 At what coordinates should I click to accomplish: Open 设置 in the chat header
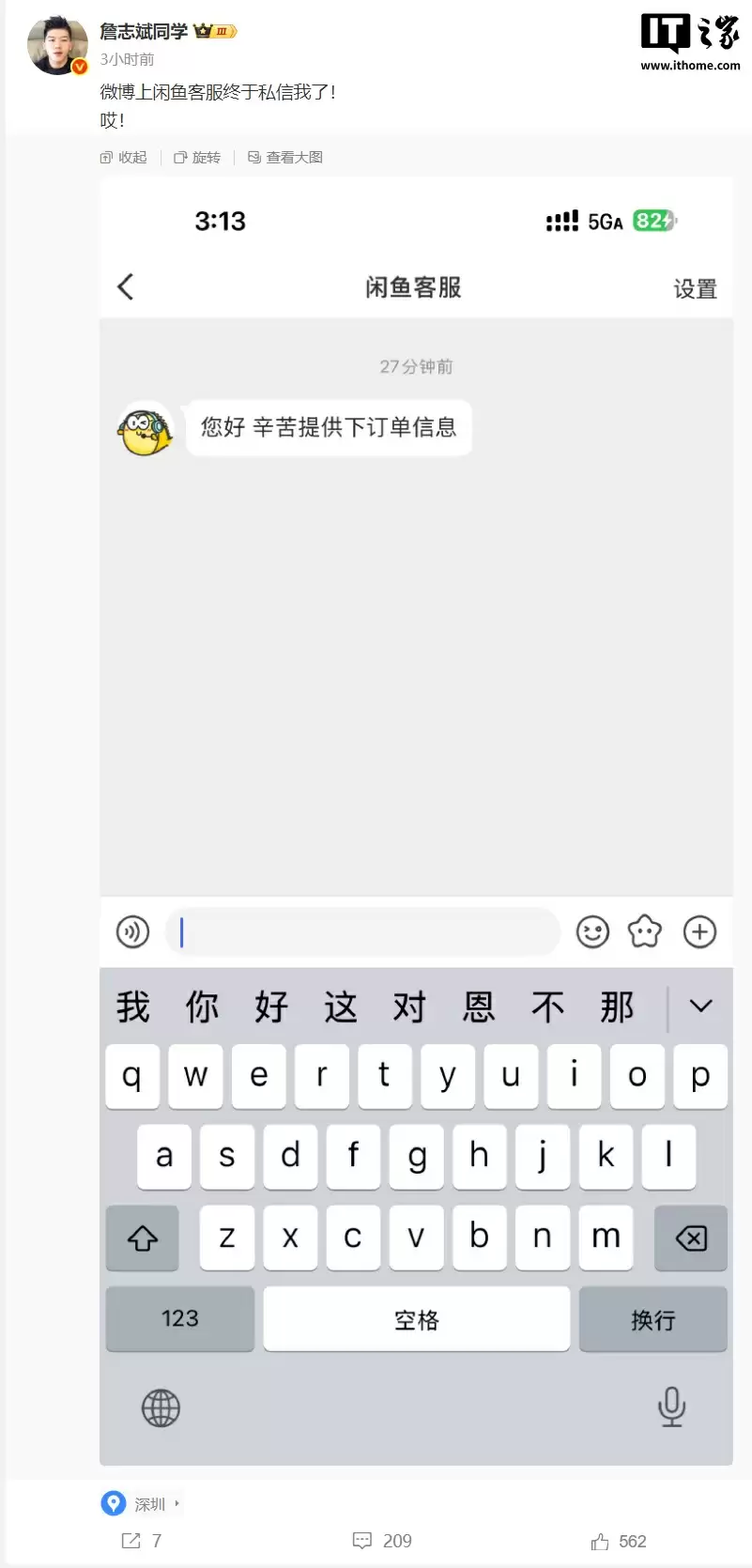point(694,288)
